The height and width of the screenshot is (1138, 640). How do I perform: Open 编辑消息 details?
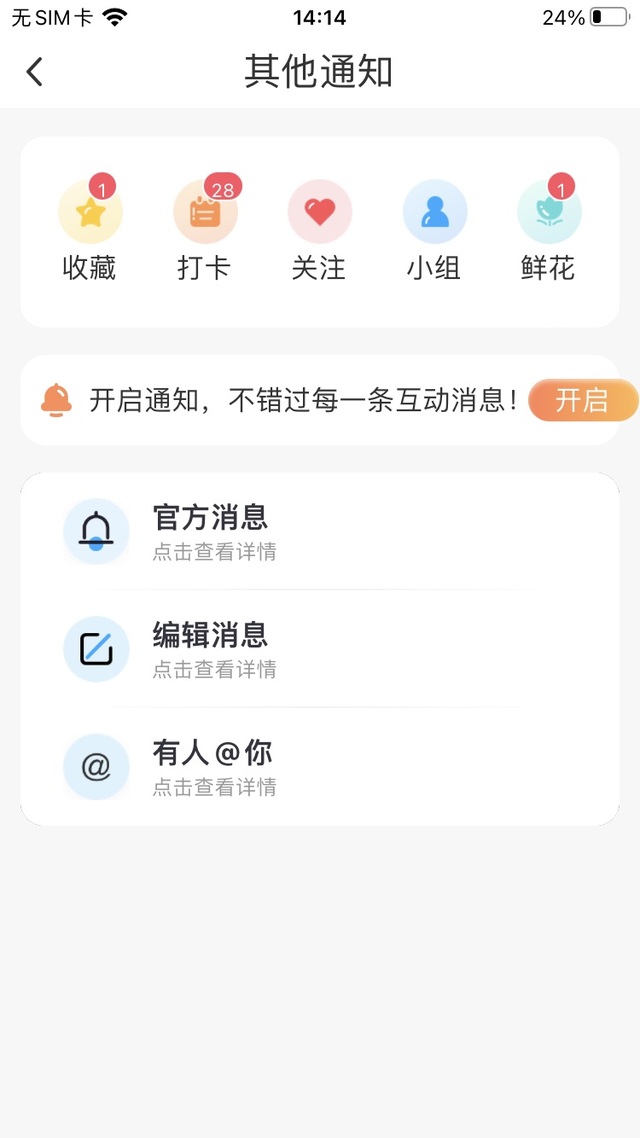(320, 649)
